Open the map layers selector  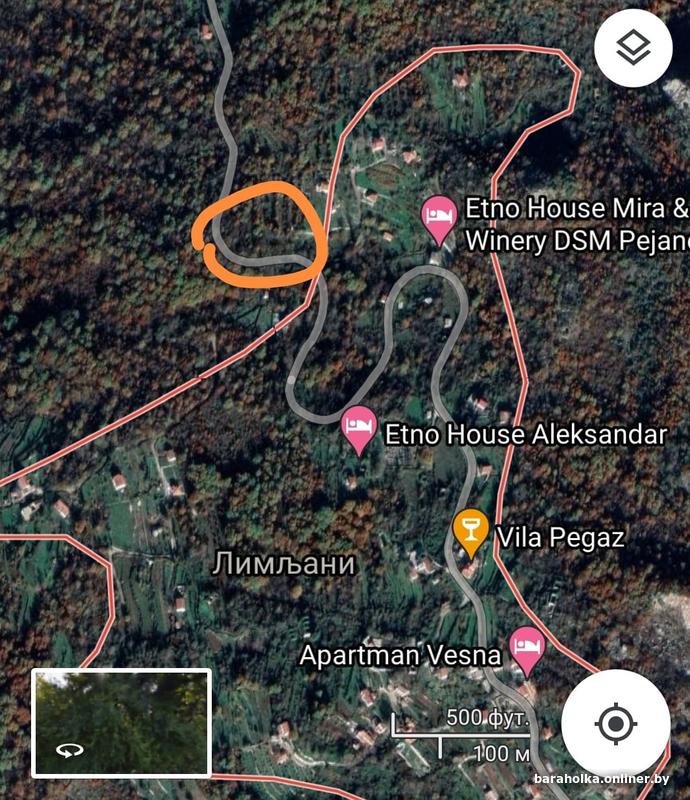(x=633, y=47)
